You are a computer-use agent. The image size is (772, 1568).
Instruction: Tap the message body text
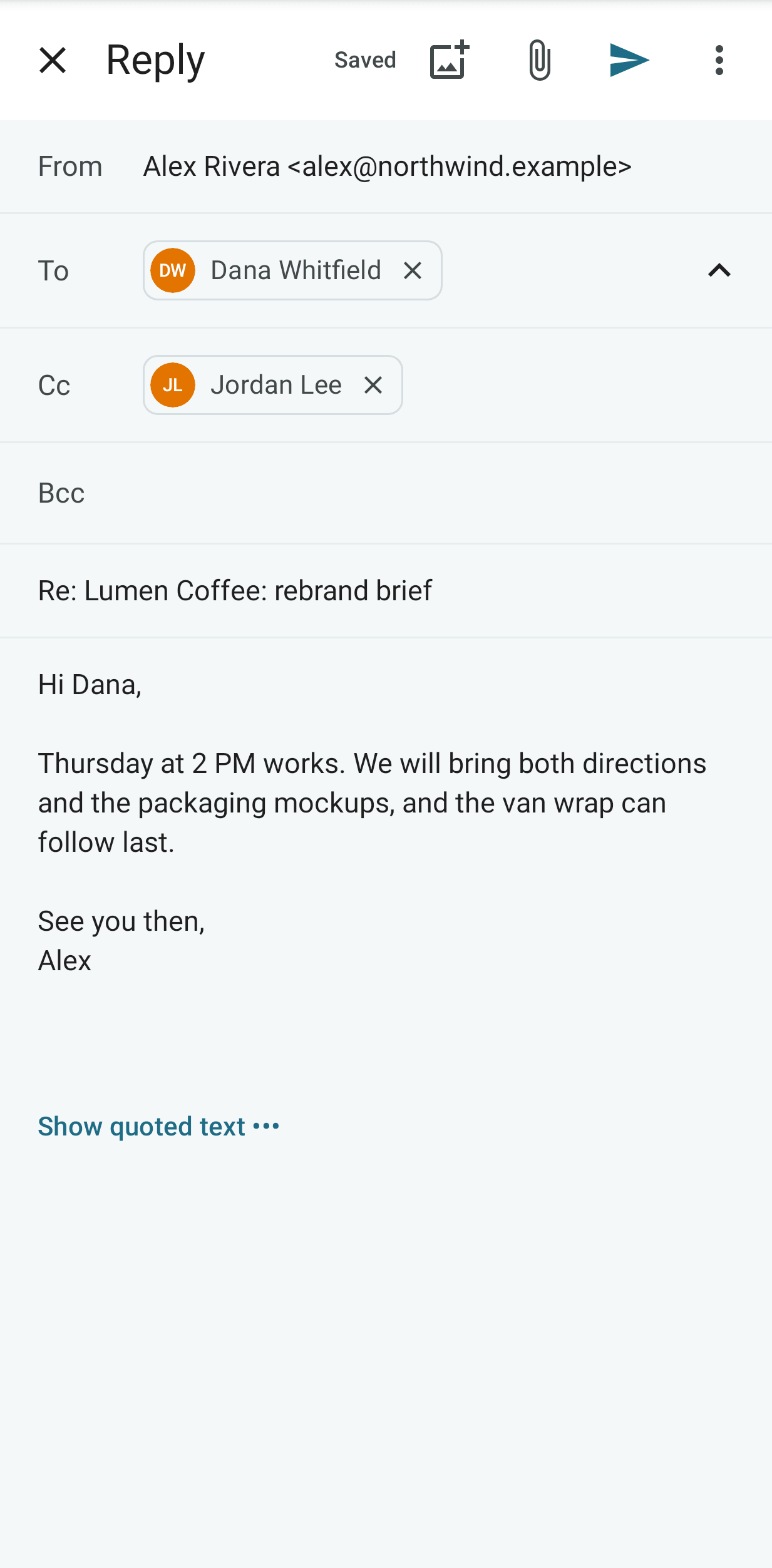[x=373, y=822]
